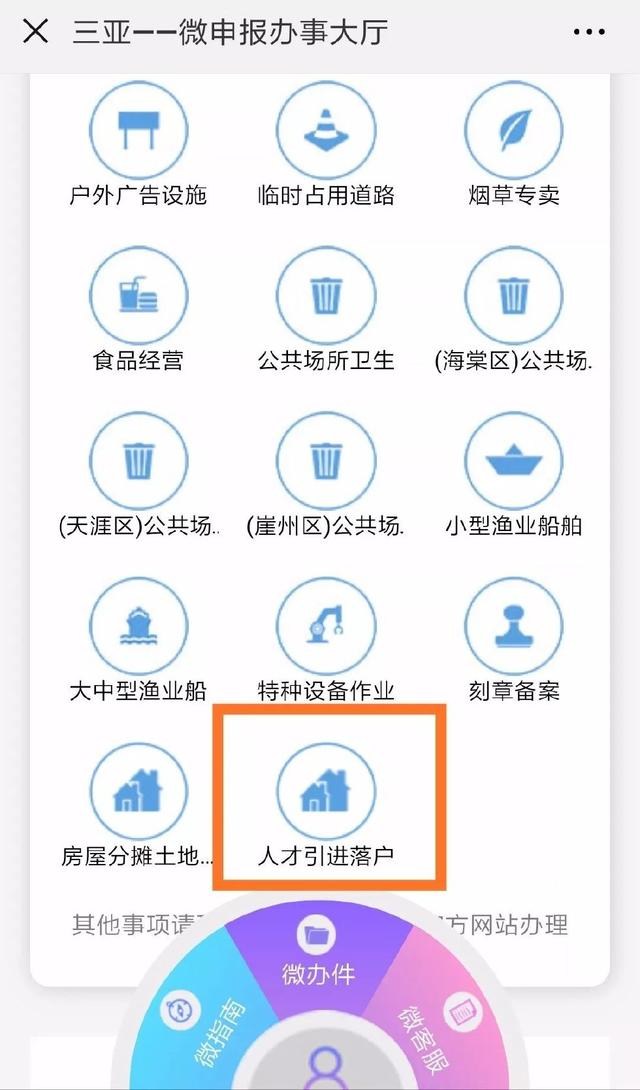The image size is (640, 1090).
Task: Choose 食品经营 service
Action: [138, 310]
